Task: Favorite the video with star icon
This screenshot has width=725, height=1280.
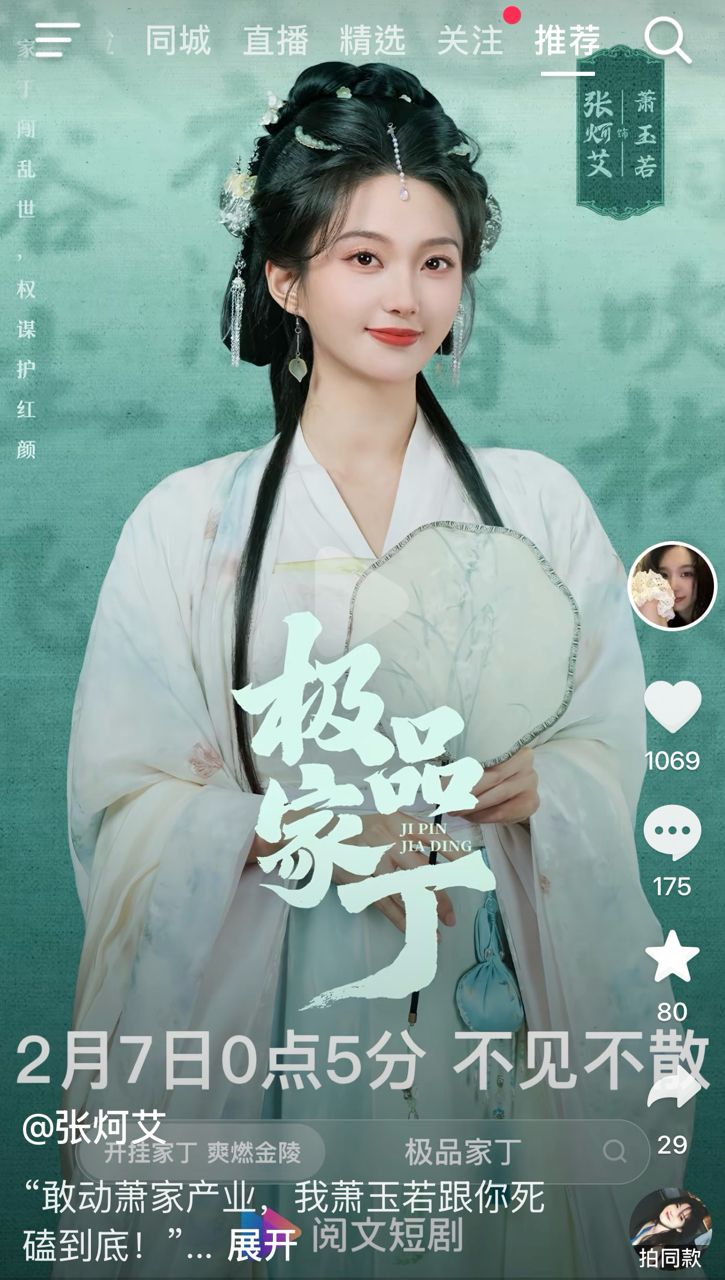Action: 672,957
